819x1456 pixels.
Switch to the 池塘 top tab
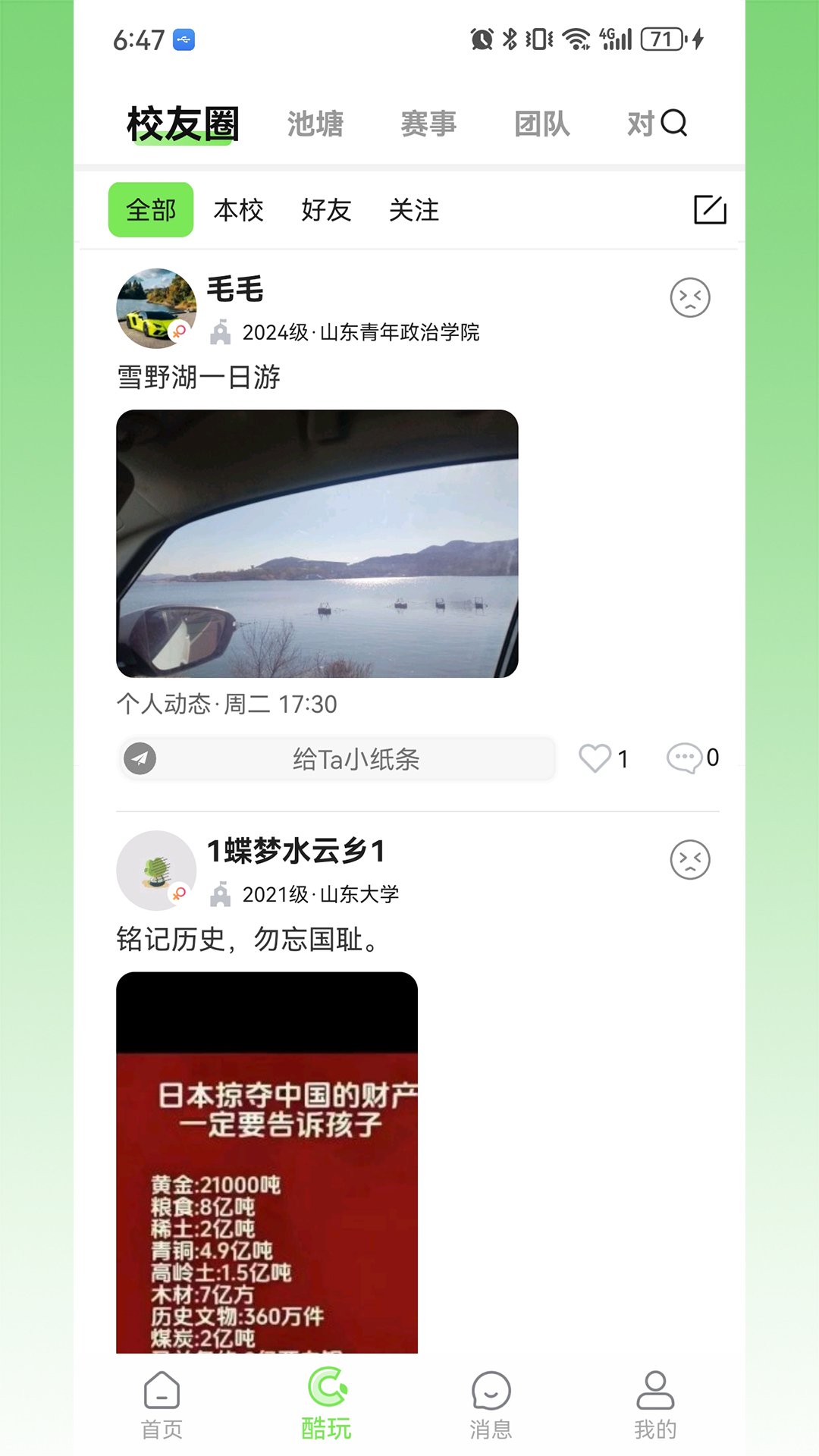click(315, 124)
